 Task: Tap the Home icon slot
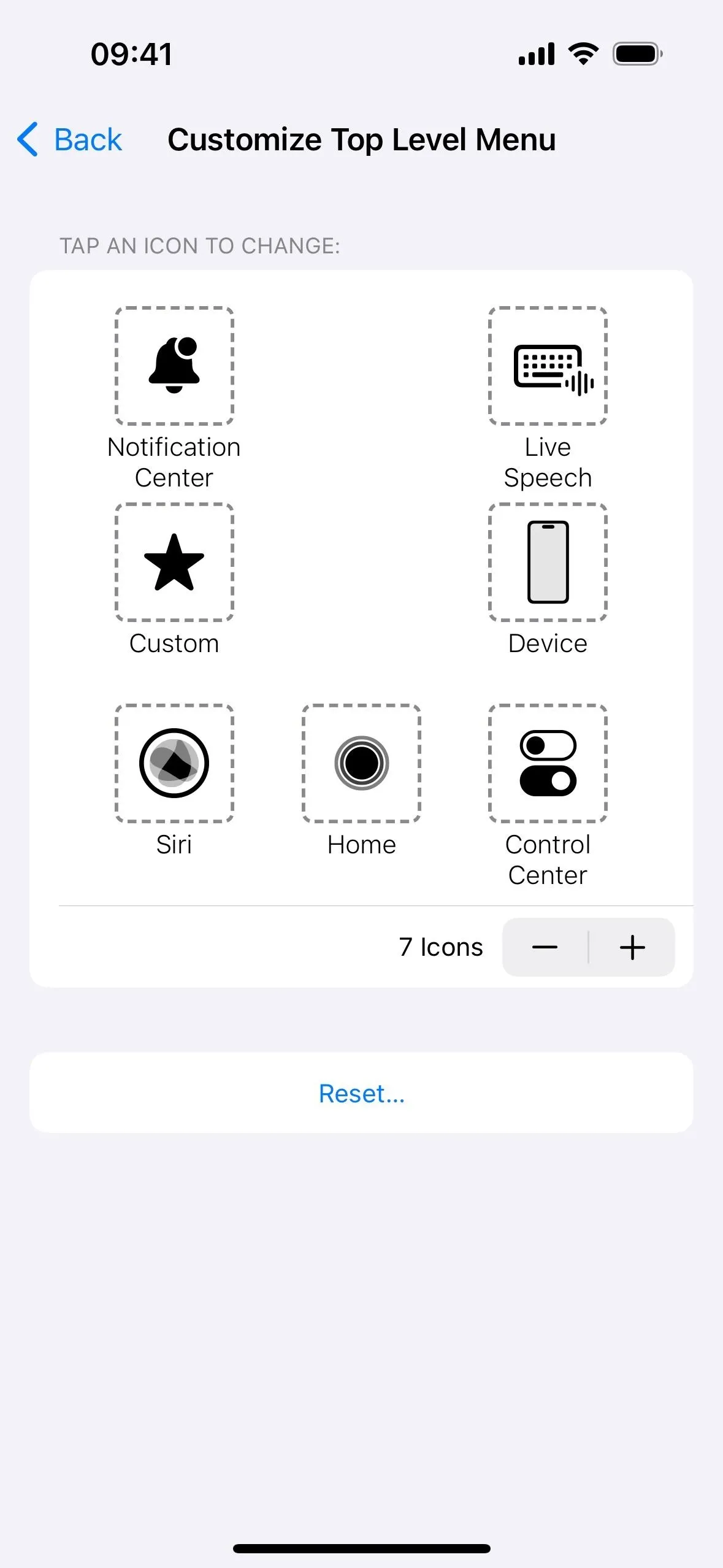(361, 763)
